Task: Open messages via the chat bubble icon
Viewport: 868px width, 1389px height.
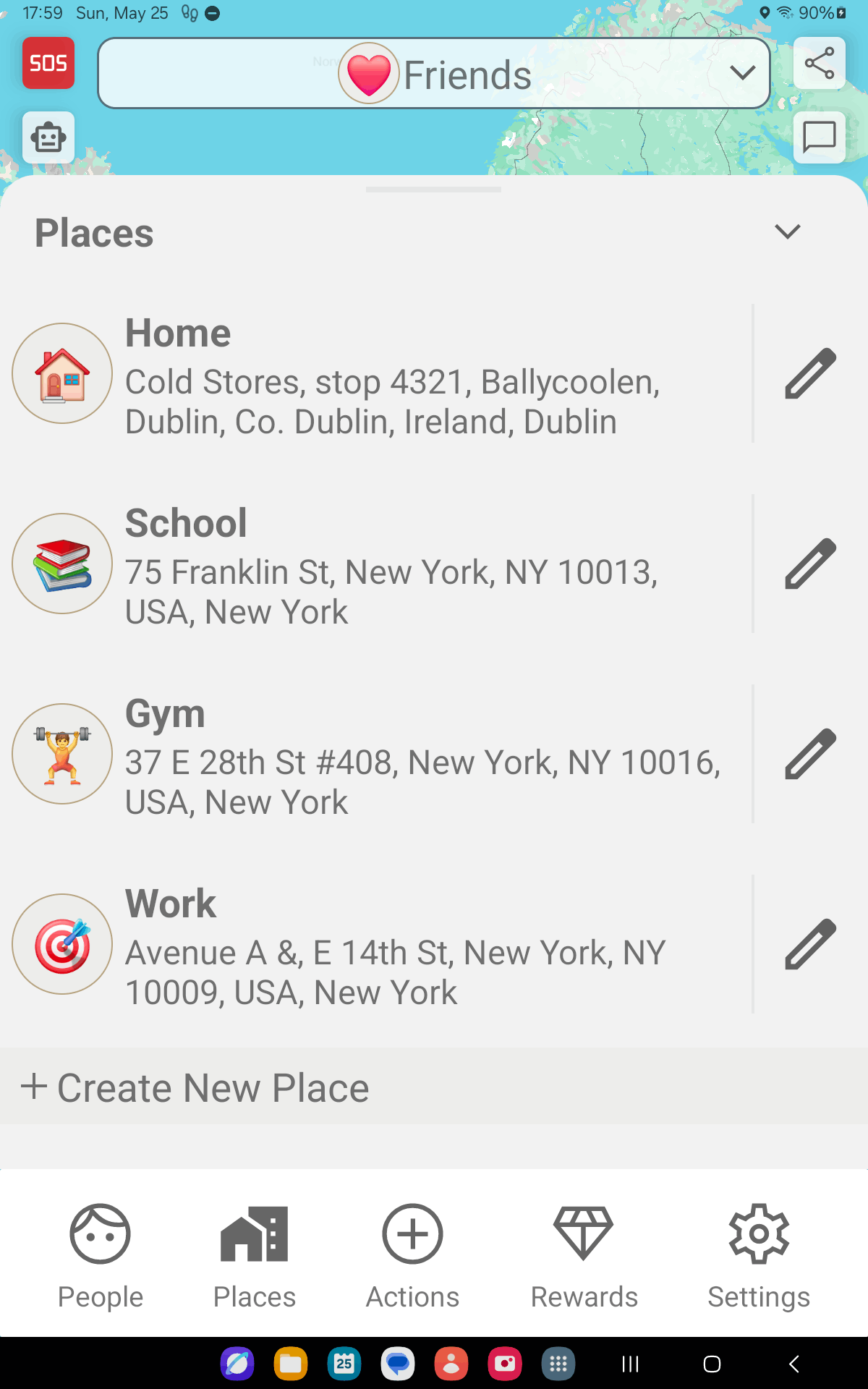Action: coord(819,137)
